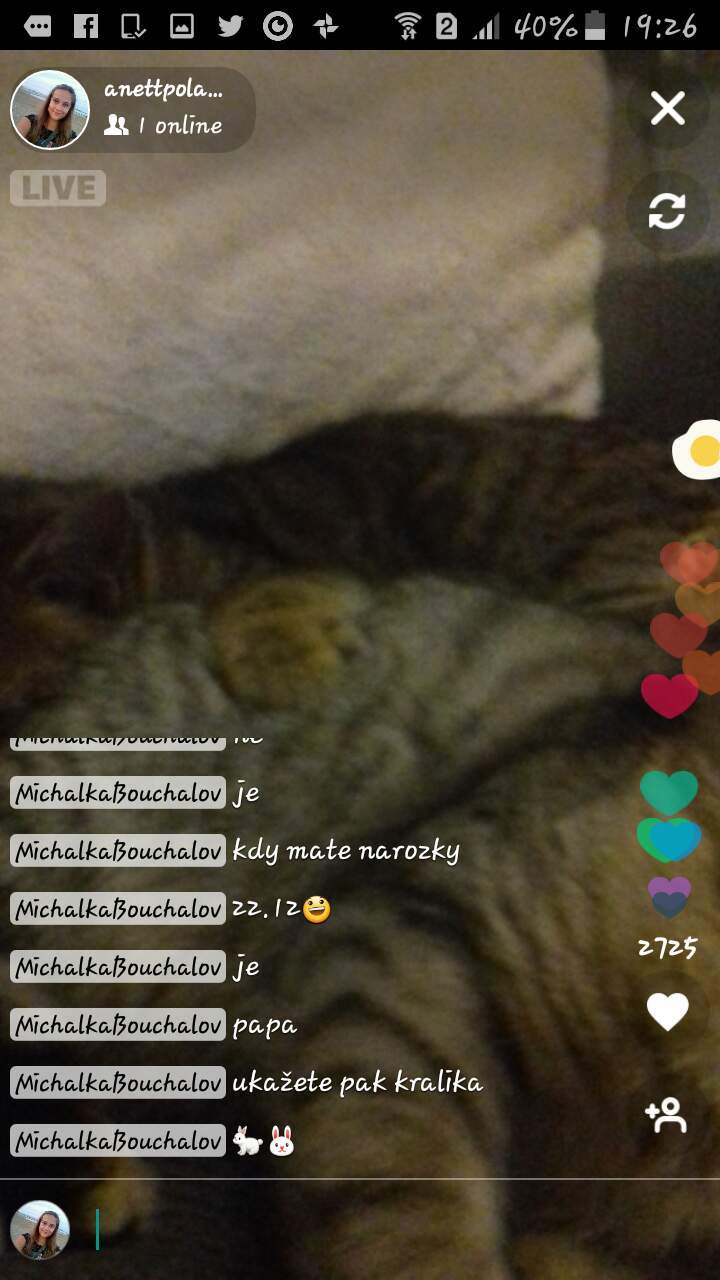This screenshot has width=720, height=1280.
Task: Tap the comment input field
Action: (400, 1230)
